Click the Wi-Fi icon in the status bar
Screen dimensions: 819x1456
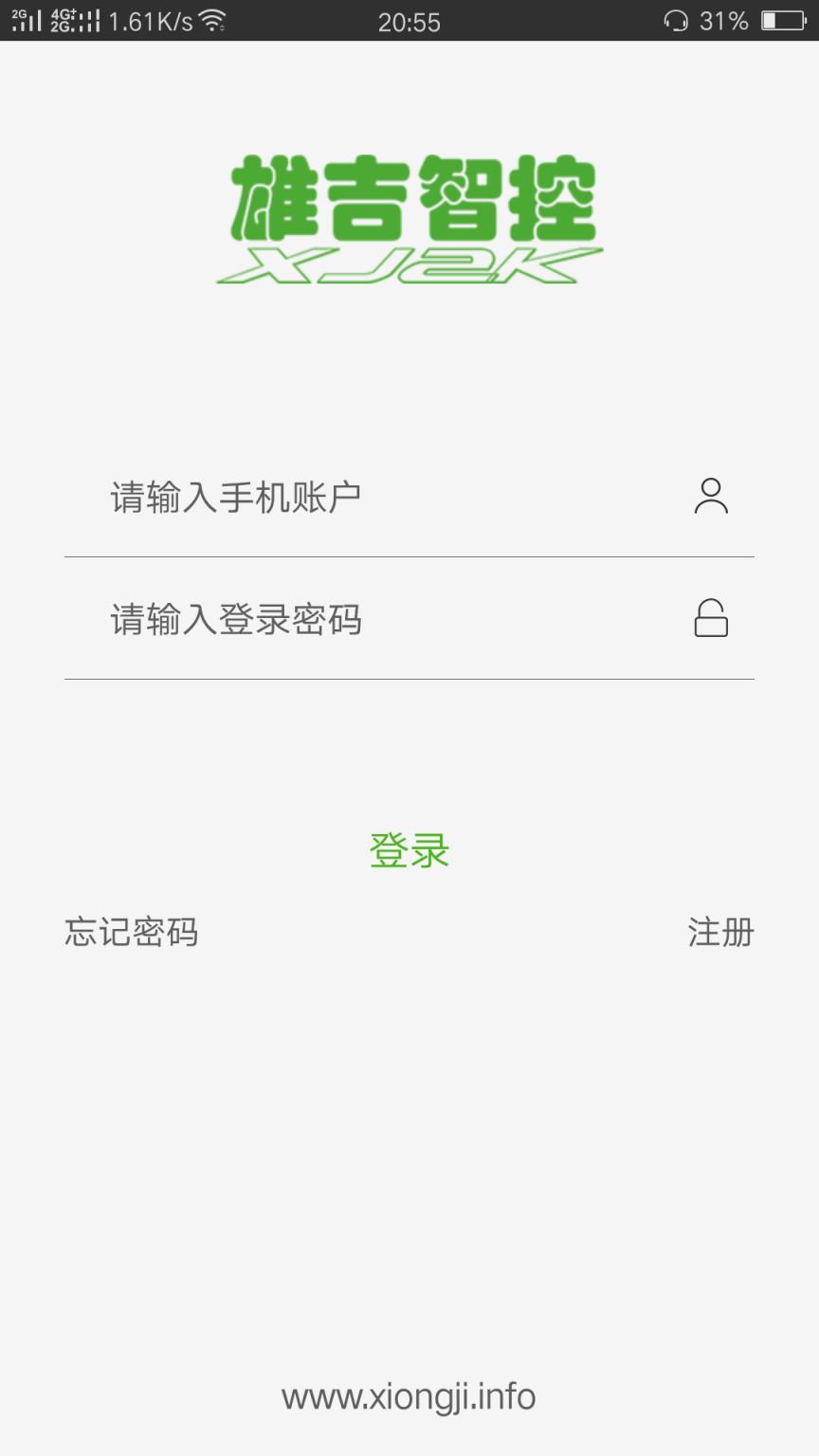213,19
